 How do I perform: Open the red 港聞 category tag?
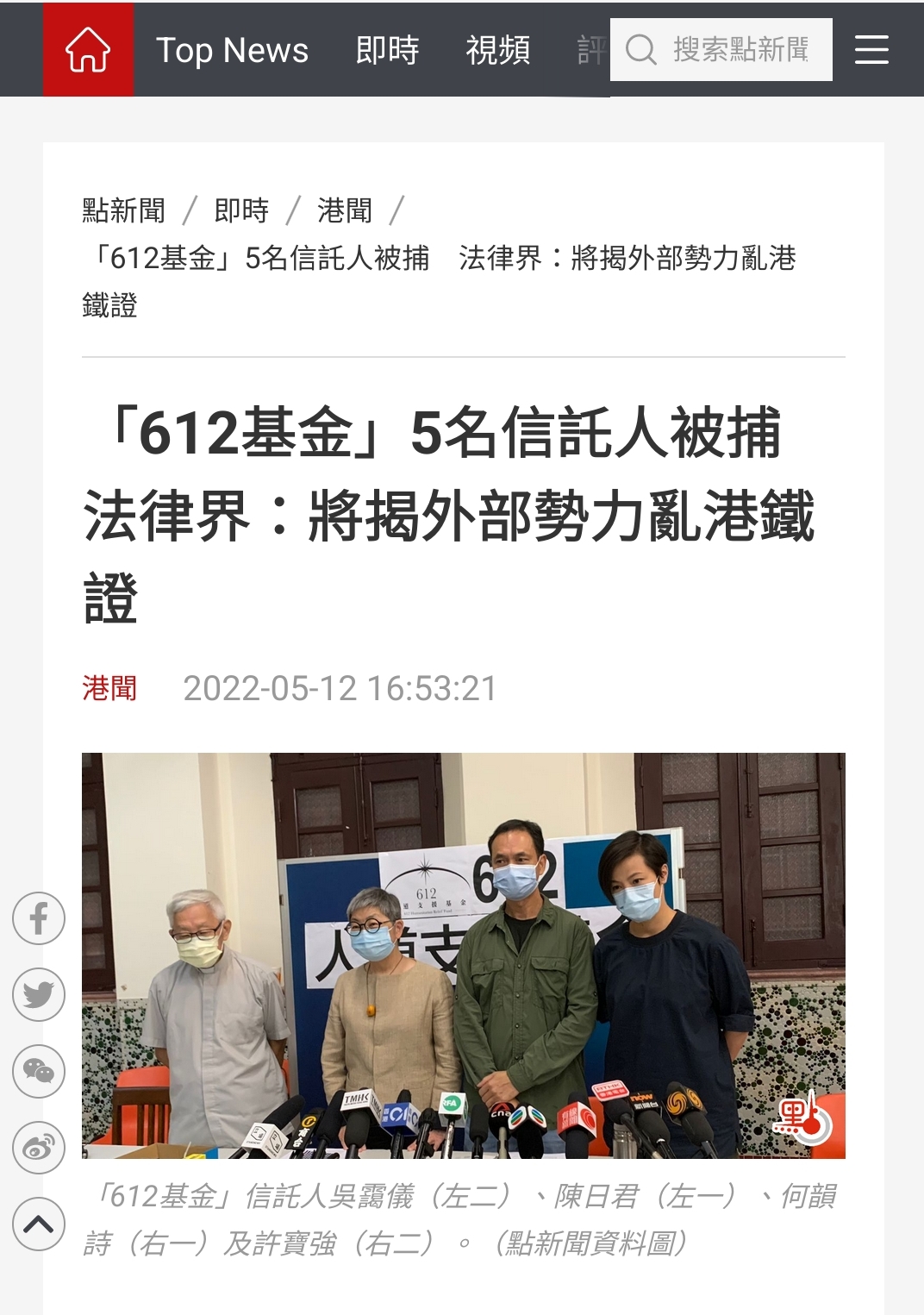click(x=109, y=688)
